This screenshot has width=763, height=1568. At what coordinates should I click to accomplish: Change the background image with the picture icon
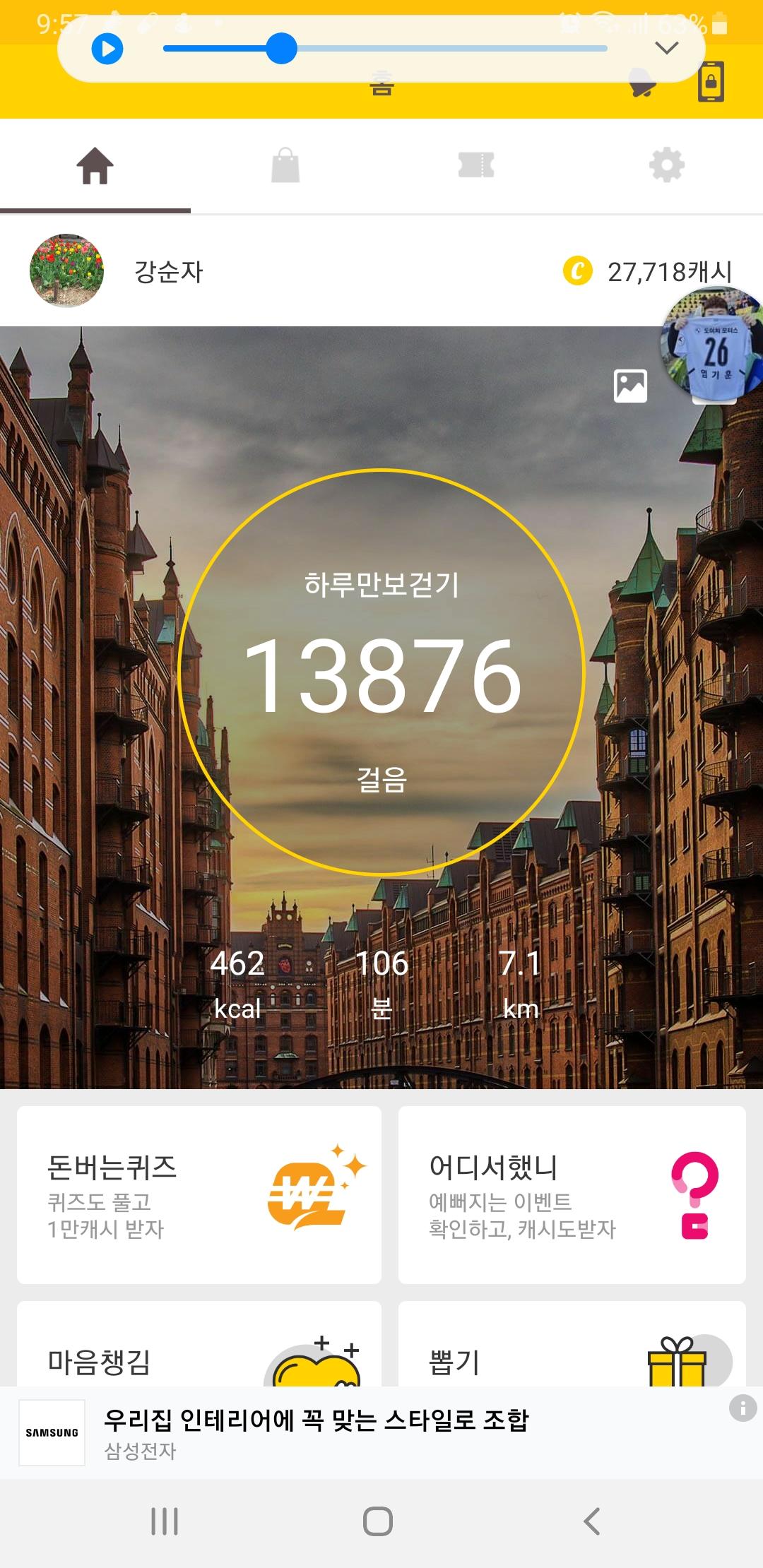click(630, 386)
